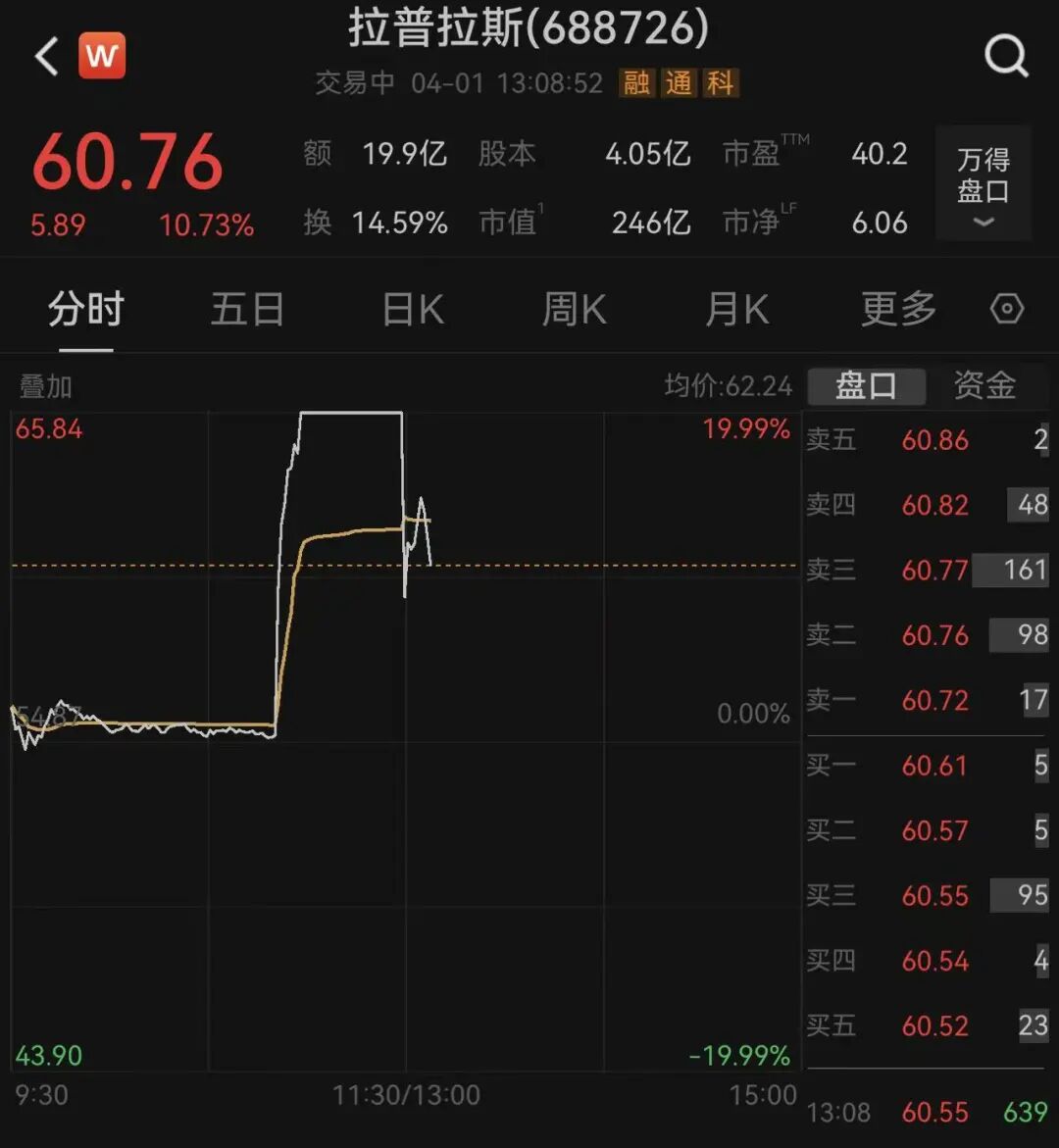Tap the 科 STAR Market tag
The height and width of the screenshot is (1148, 1059).
coord(722,84)
